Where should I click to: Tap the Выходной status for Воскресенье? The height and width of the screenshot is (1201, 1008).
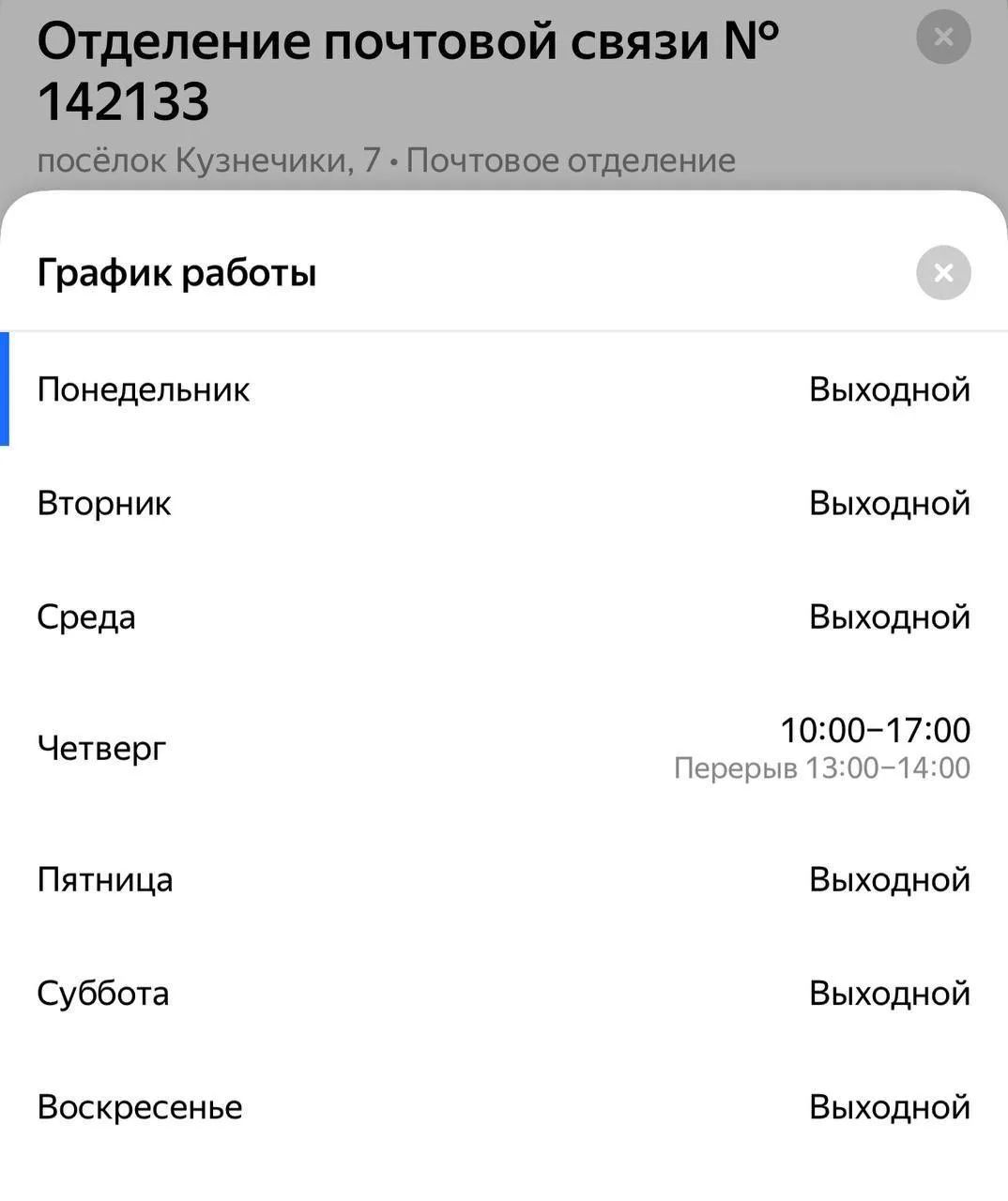[x=889, y=1106]
